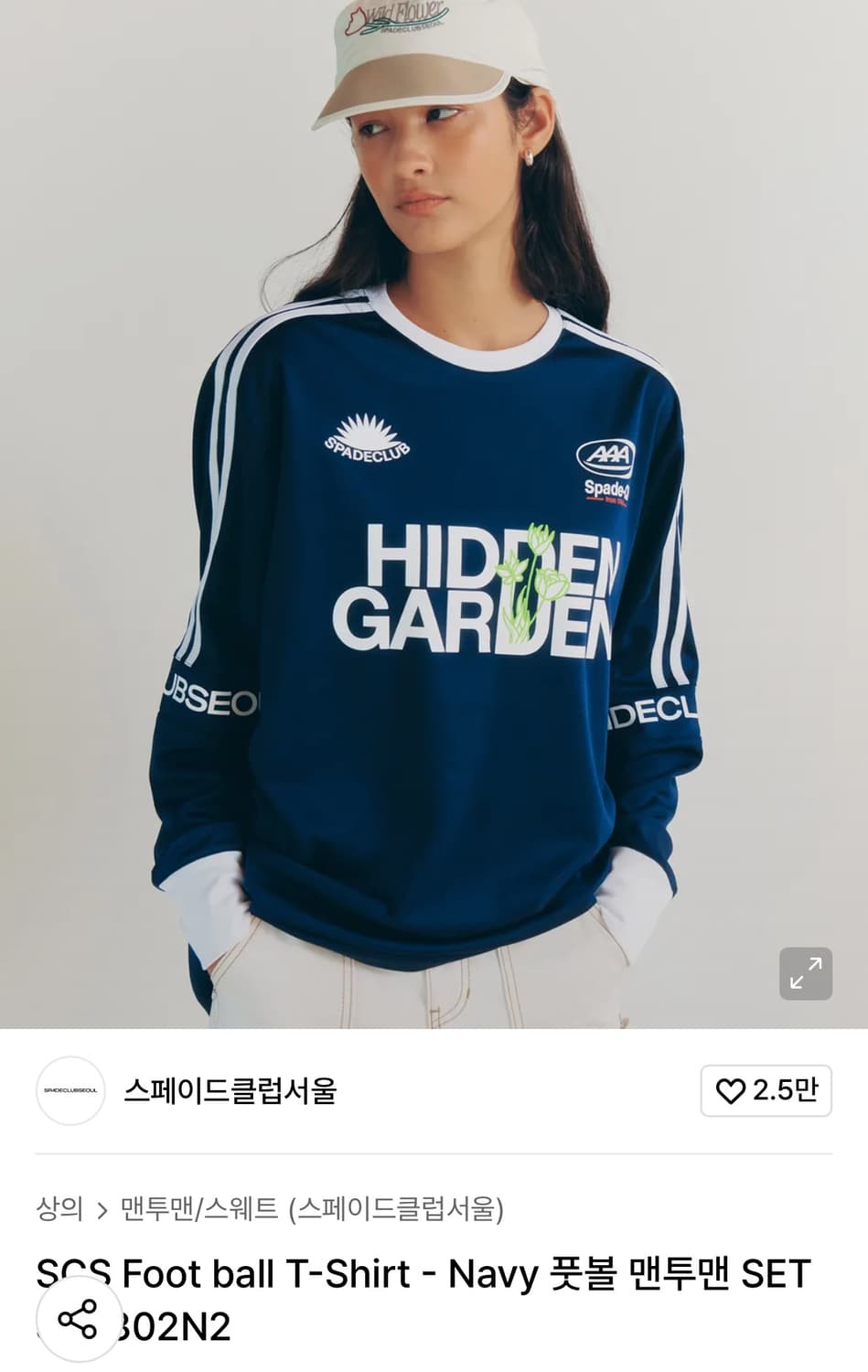Expand the product photo to fullscreen
Screen dimensions: 868x1372
click(805, 973)
